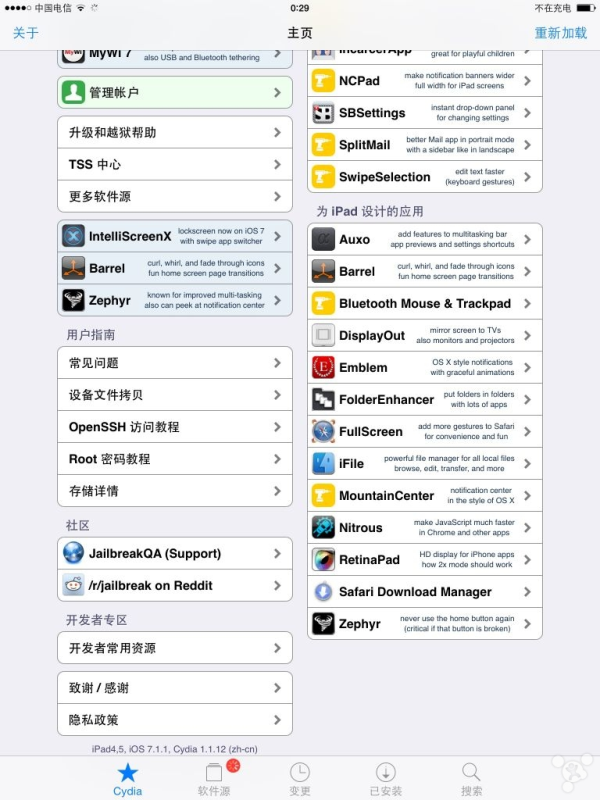Open the IntelliScreenX package
This screenshot has width=600, height=800.
point(175,236)
